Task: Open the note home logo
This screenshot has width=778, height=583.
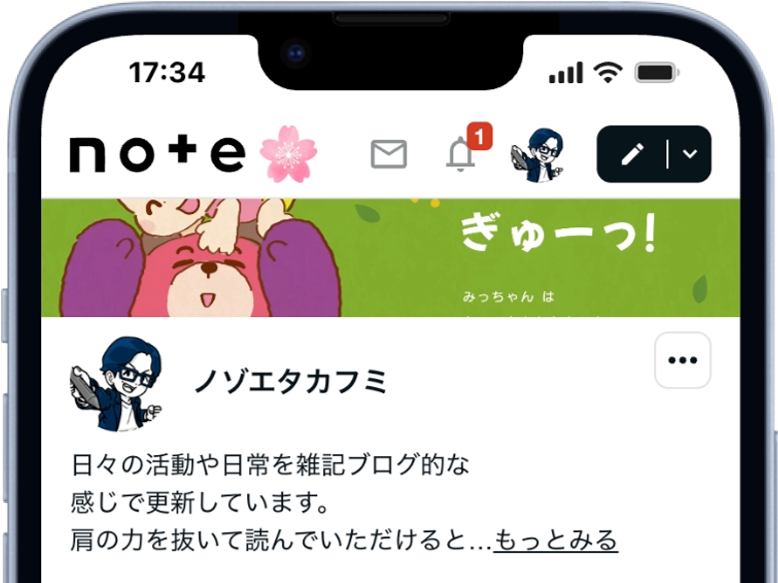Action: (157, 154)
